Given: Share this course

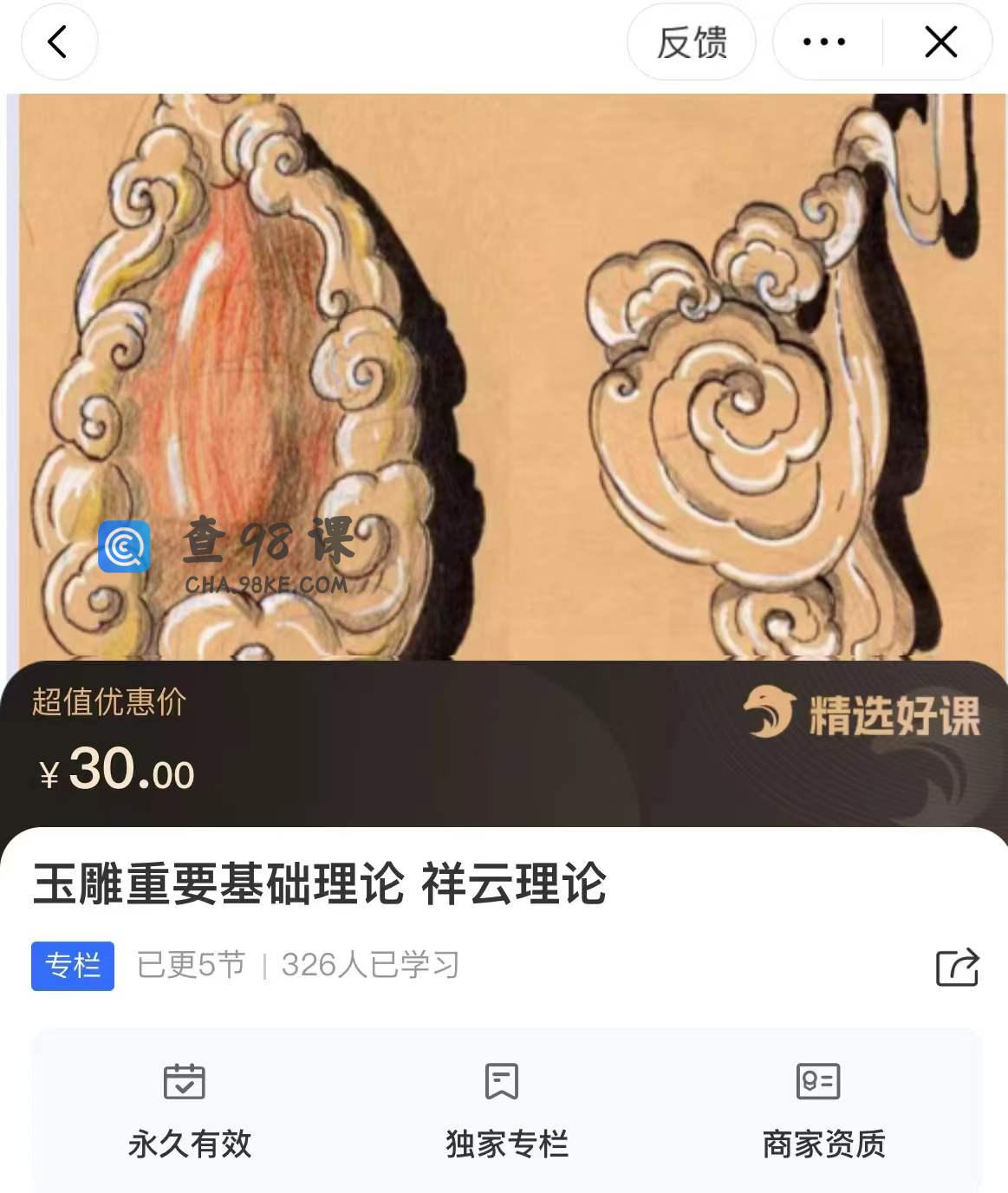Looking at the screenshot, I should coord(957,967).
